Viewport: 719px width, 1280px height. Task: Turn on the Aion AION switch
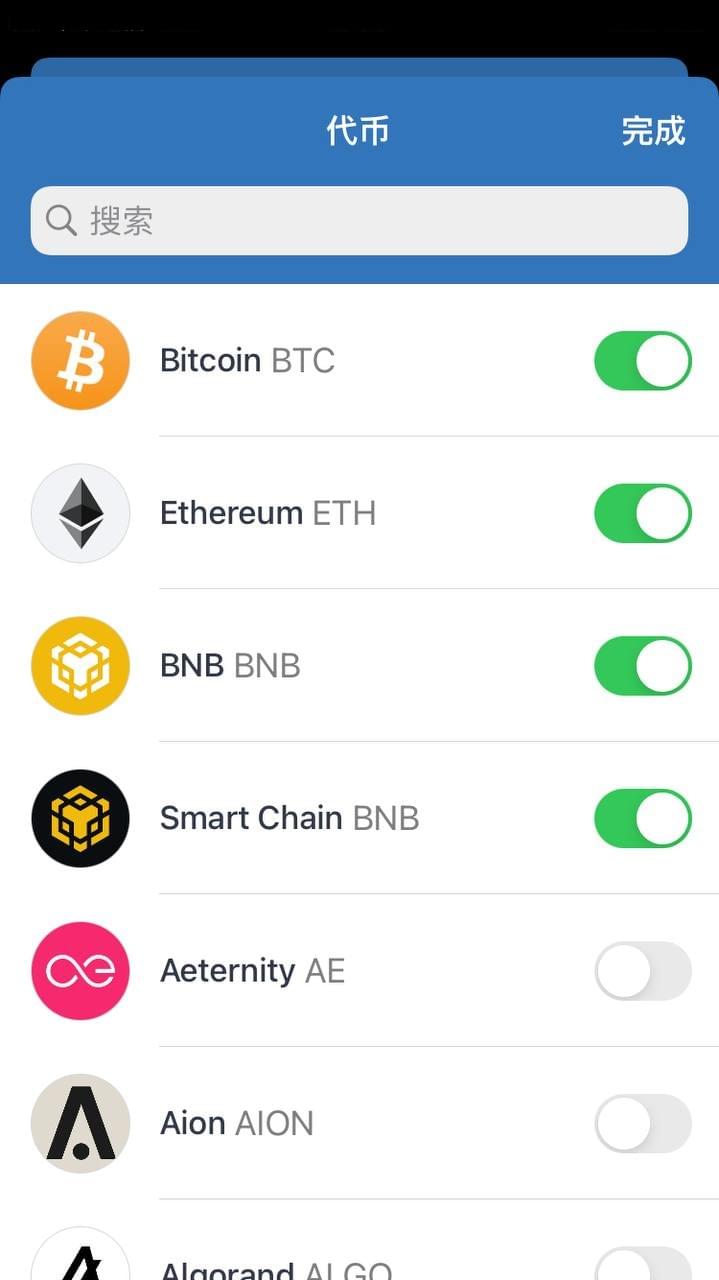[642, 1124]
